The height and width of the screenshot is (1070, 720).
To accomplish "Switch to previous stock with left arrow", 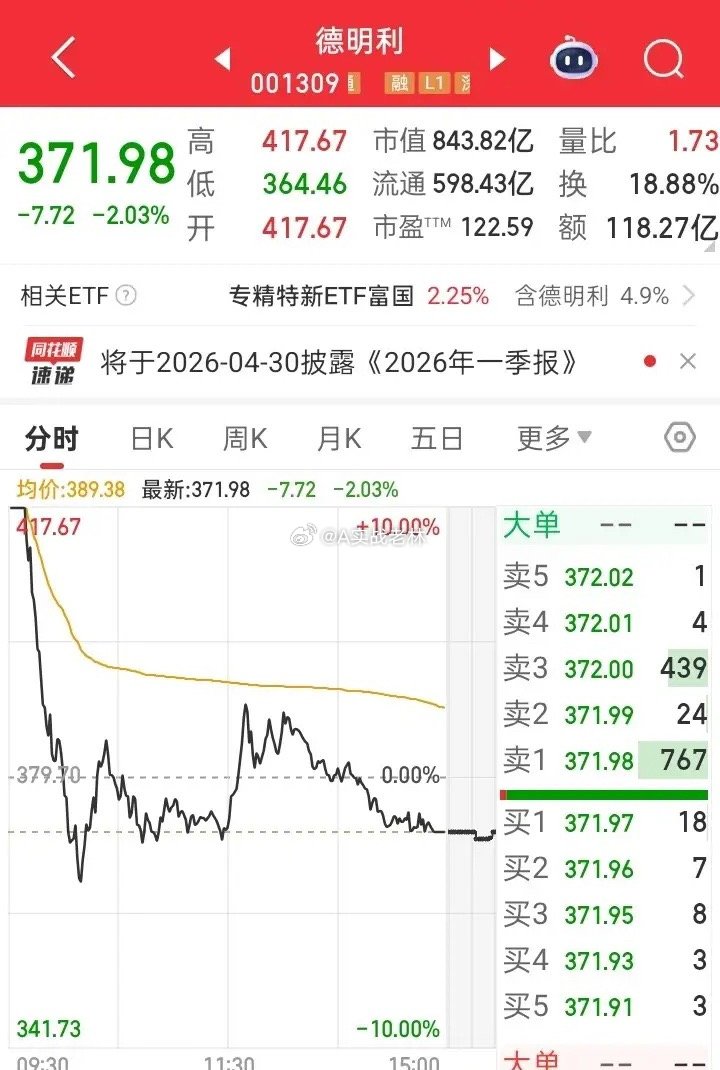I will pos(224,59).
